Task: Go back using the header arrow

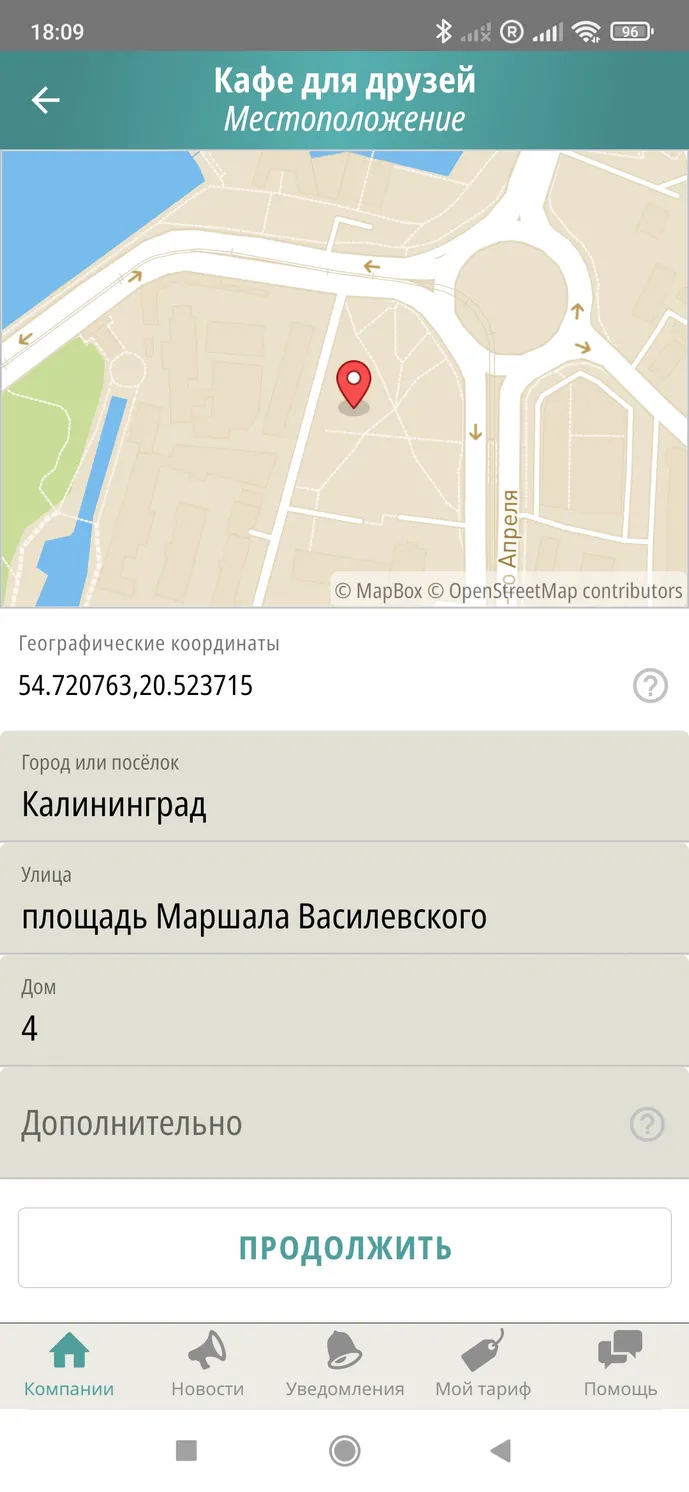Action: (46, 100)
